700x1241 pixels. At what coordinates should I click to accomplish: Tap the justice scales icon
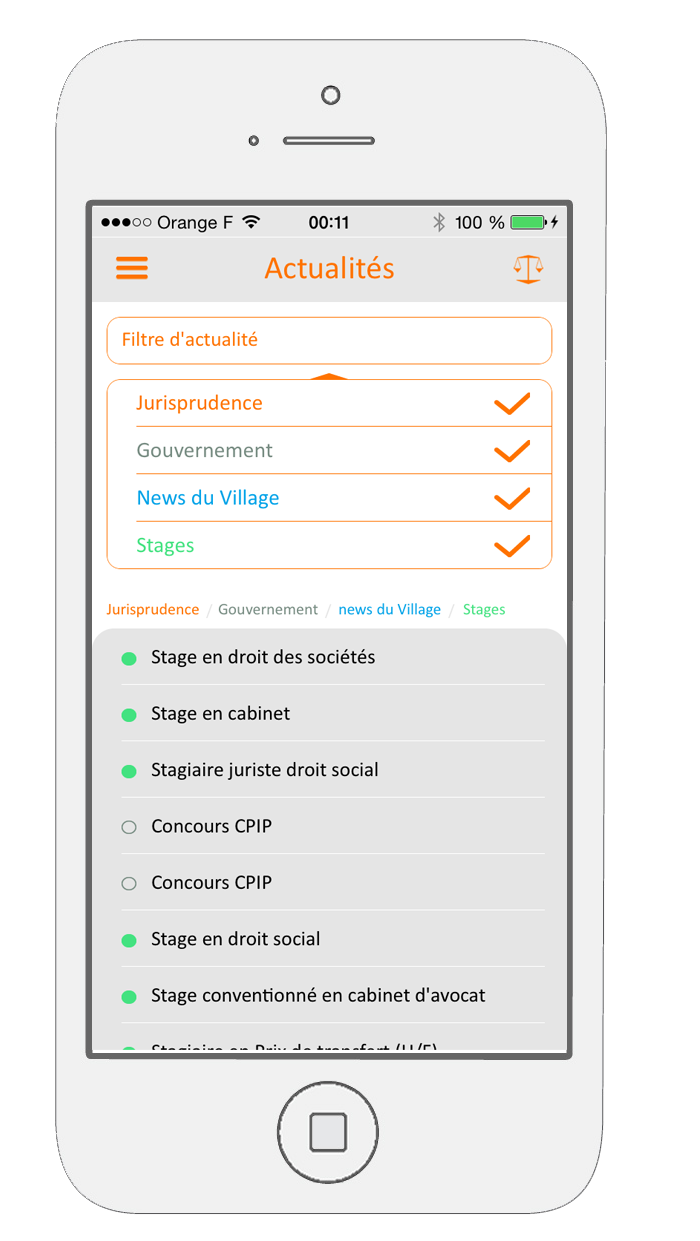coord(528,268)
